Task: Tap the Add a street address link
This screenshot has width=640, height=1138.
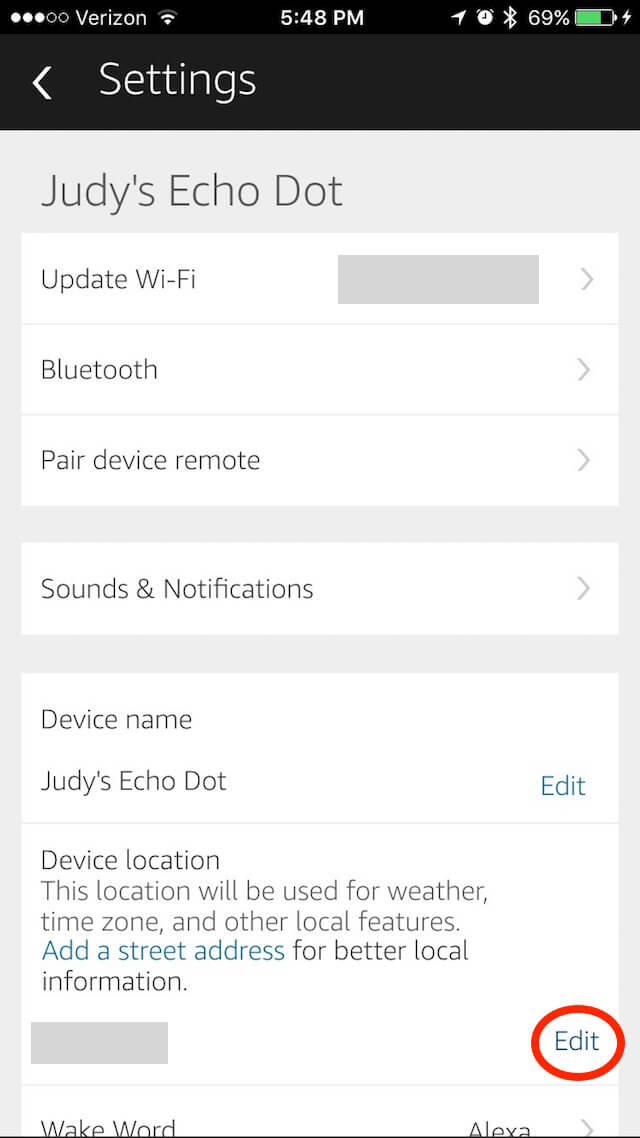Action: tap(163, 950)
